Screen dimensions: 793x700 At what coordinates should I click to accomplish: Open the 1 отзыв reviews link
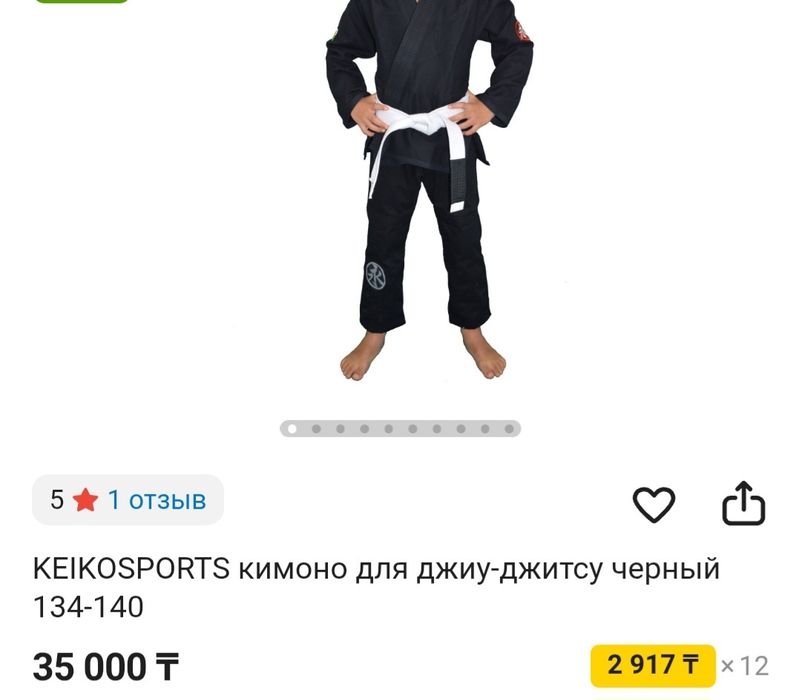pyautogui.click(x=156, y=500)
